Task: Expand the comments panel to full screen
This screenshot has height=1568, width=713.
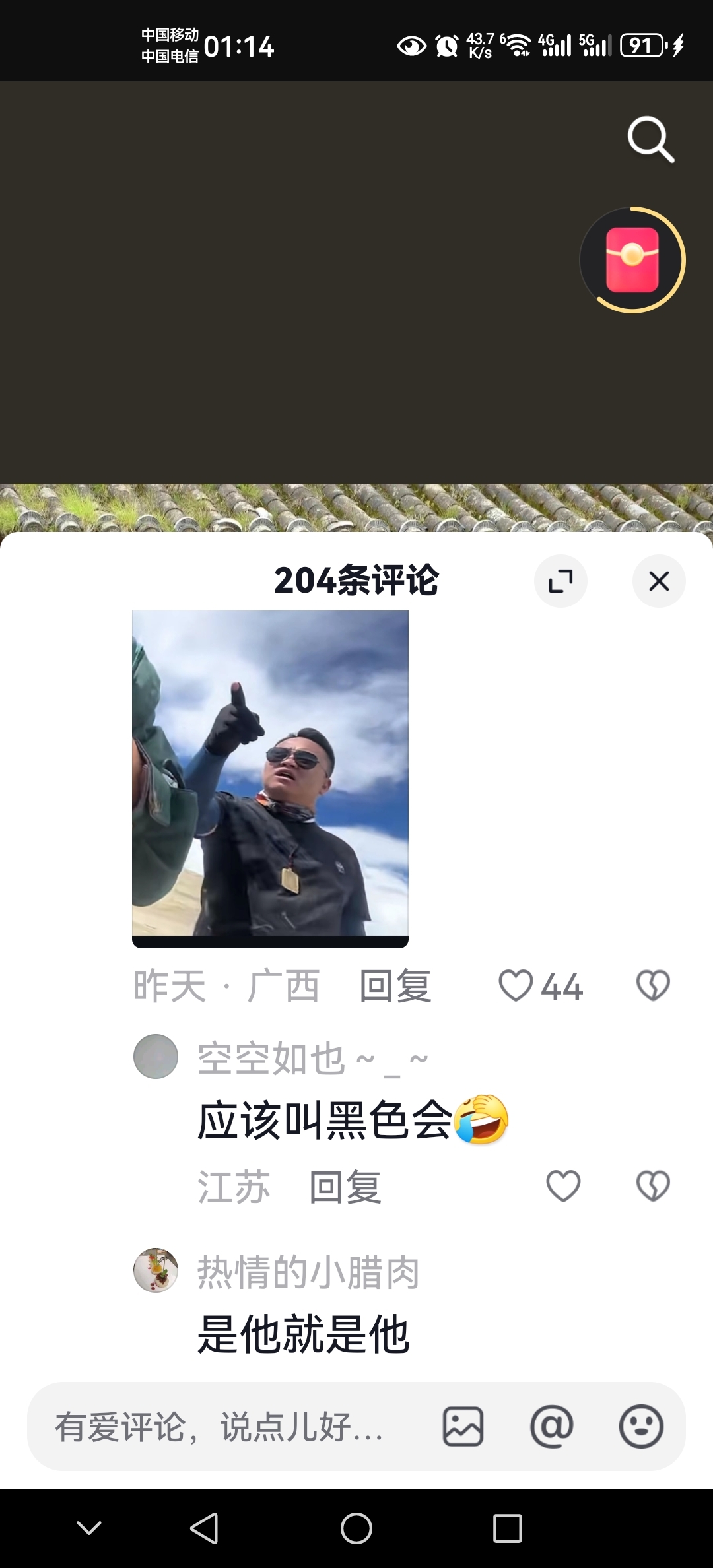Action: pyautogui.click(x=560, y=581)
